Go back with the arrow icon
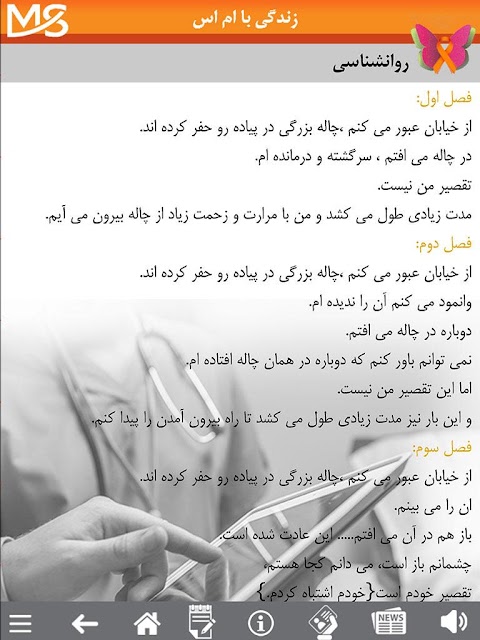The width and height of the screenshot is (480, 640). (85, 623)
